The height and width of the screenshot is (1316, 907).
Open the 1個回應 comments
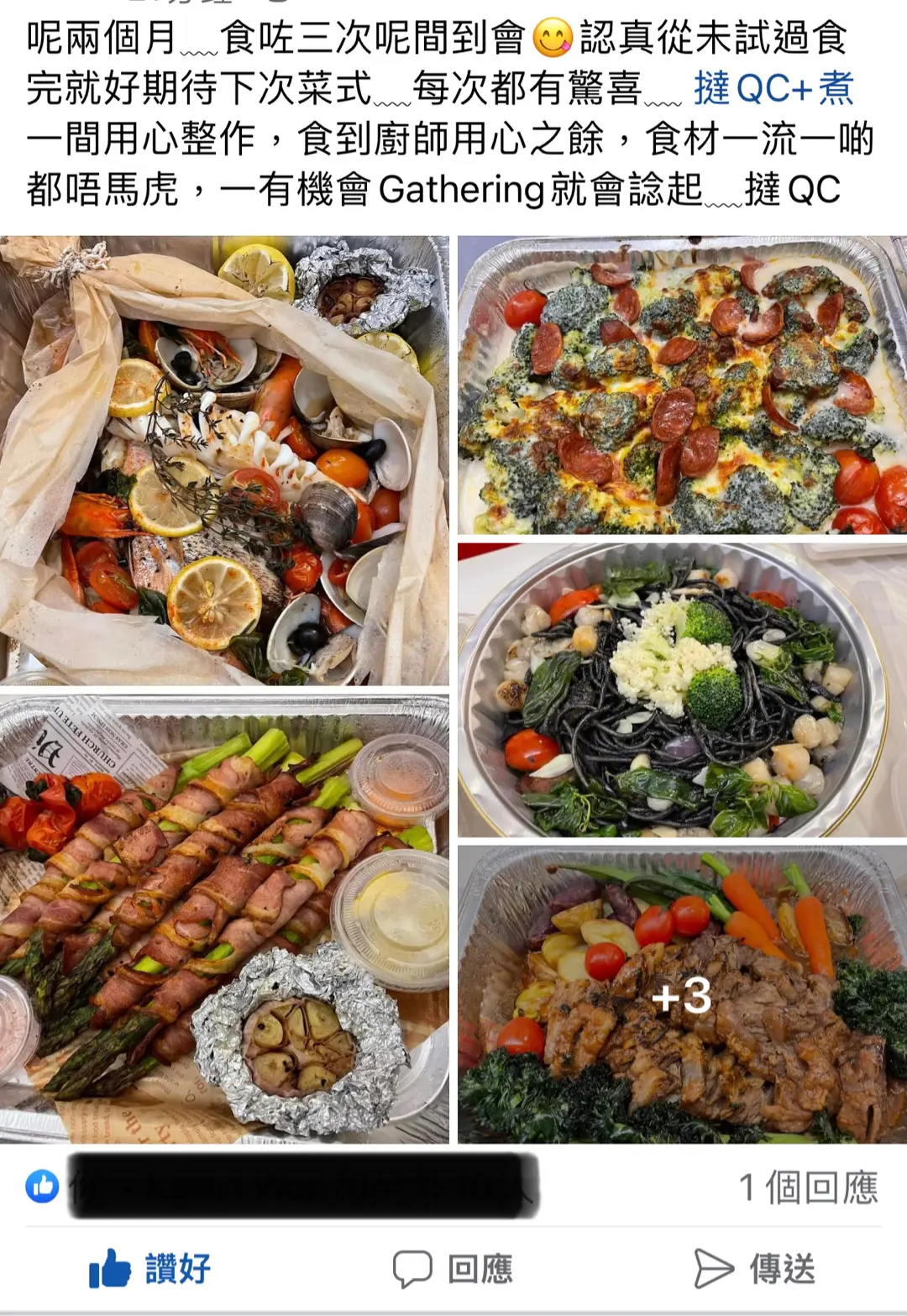(808, 1187)
